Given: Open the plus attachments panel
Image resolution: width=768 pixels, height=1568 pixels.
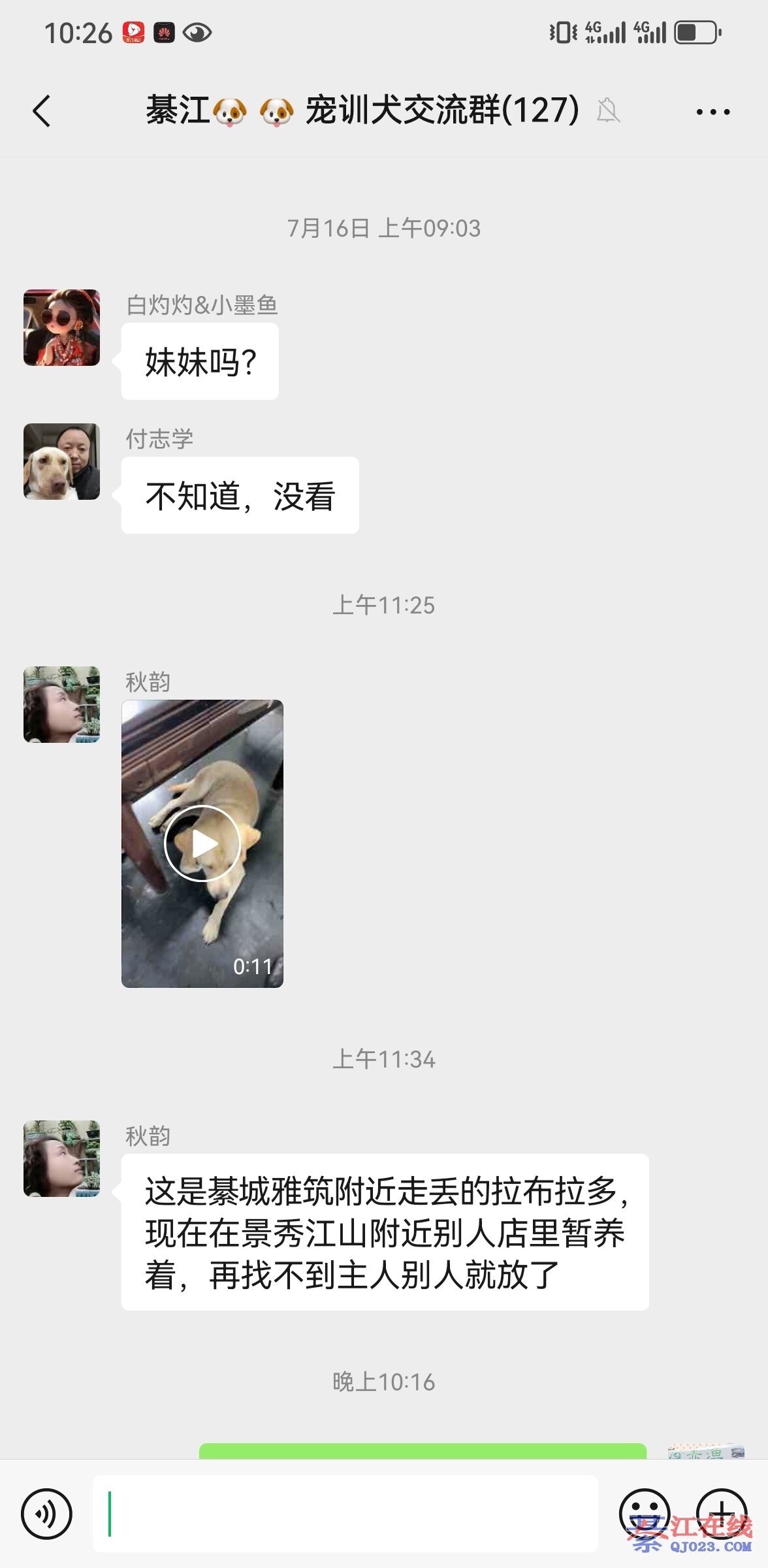Looking at the screenshot, I should (x=721, y=1512).
